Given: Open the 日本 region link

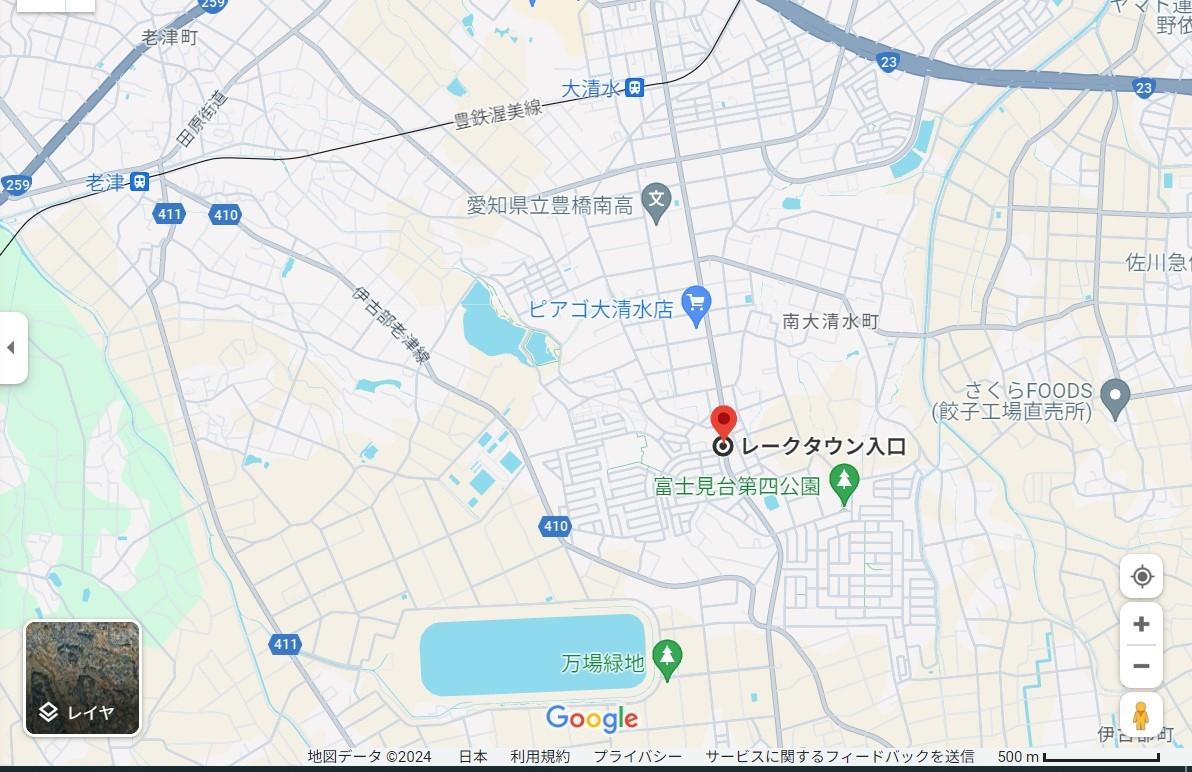Looking at the screenshot, I should 473,757.
